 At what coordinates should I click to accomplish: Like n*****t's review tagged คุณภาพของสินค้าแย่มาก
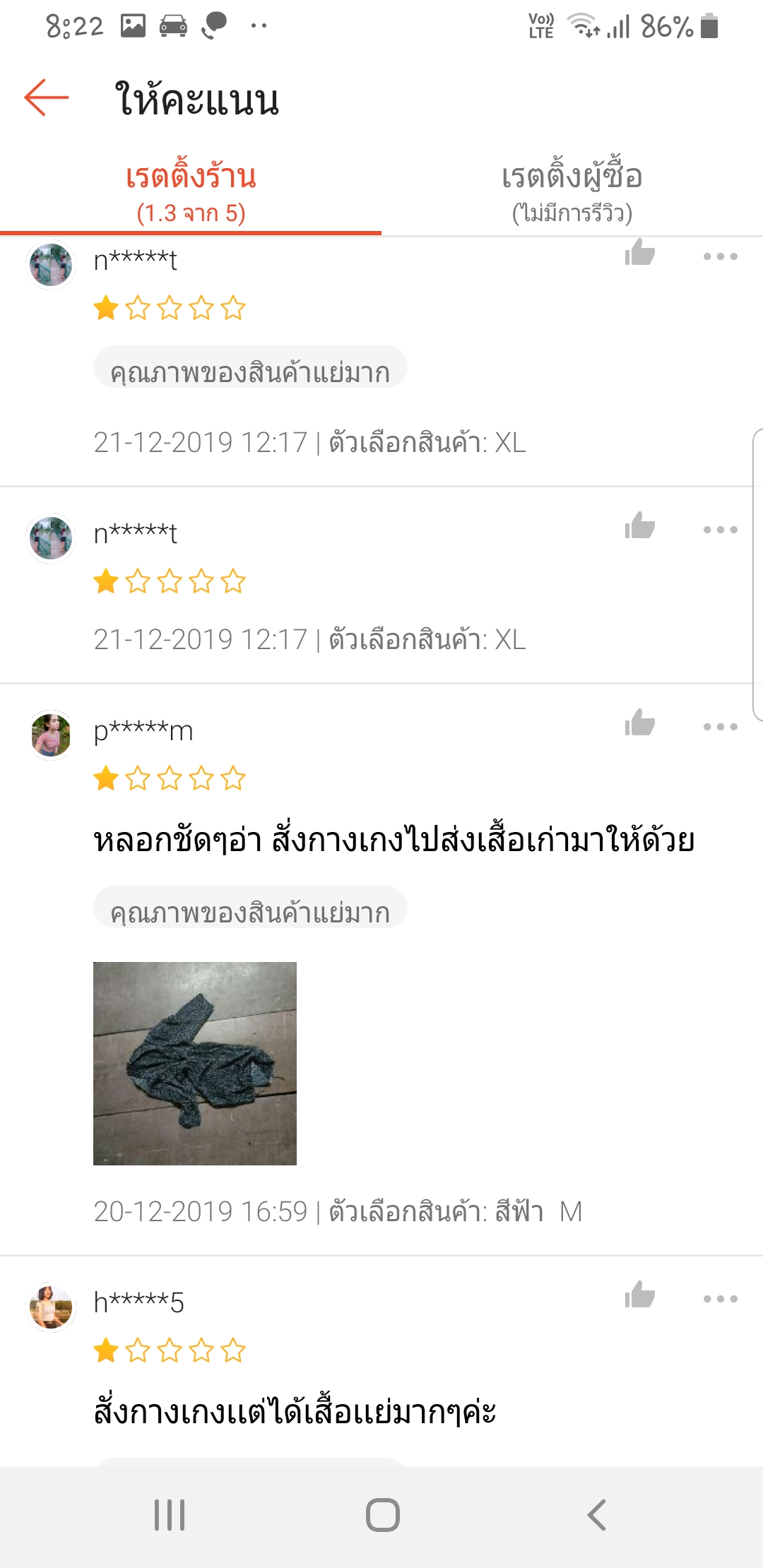point(639,254)
